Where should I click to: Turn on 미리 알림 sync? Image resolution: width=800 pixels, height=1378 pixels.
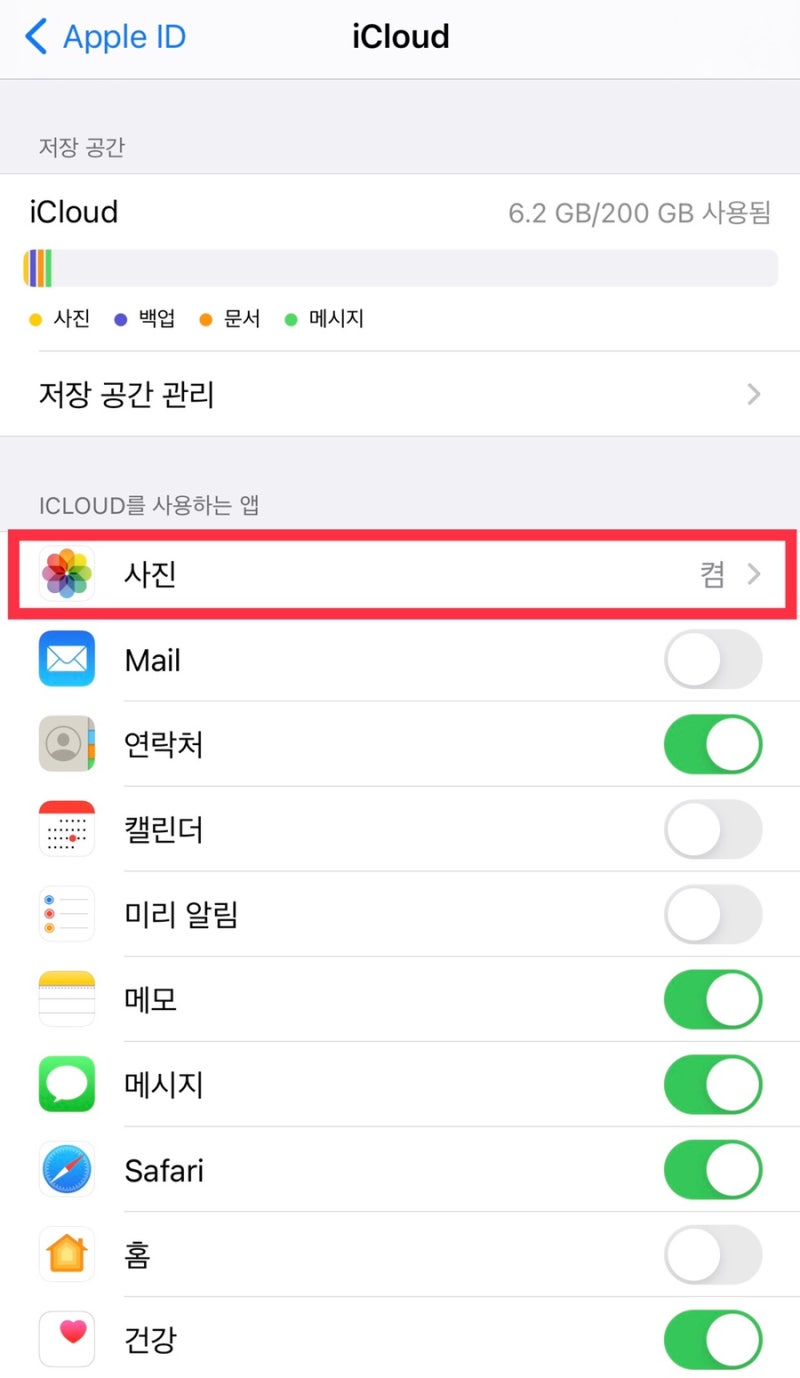click(x=713, y=915)
